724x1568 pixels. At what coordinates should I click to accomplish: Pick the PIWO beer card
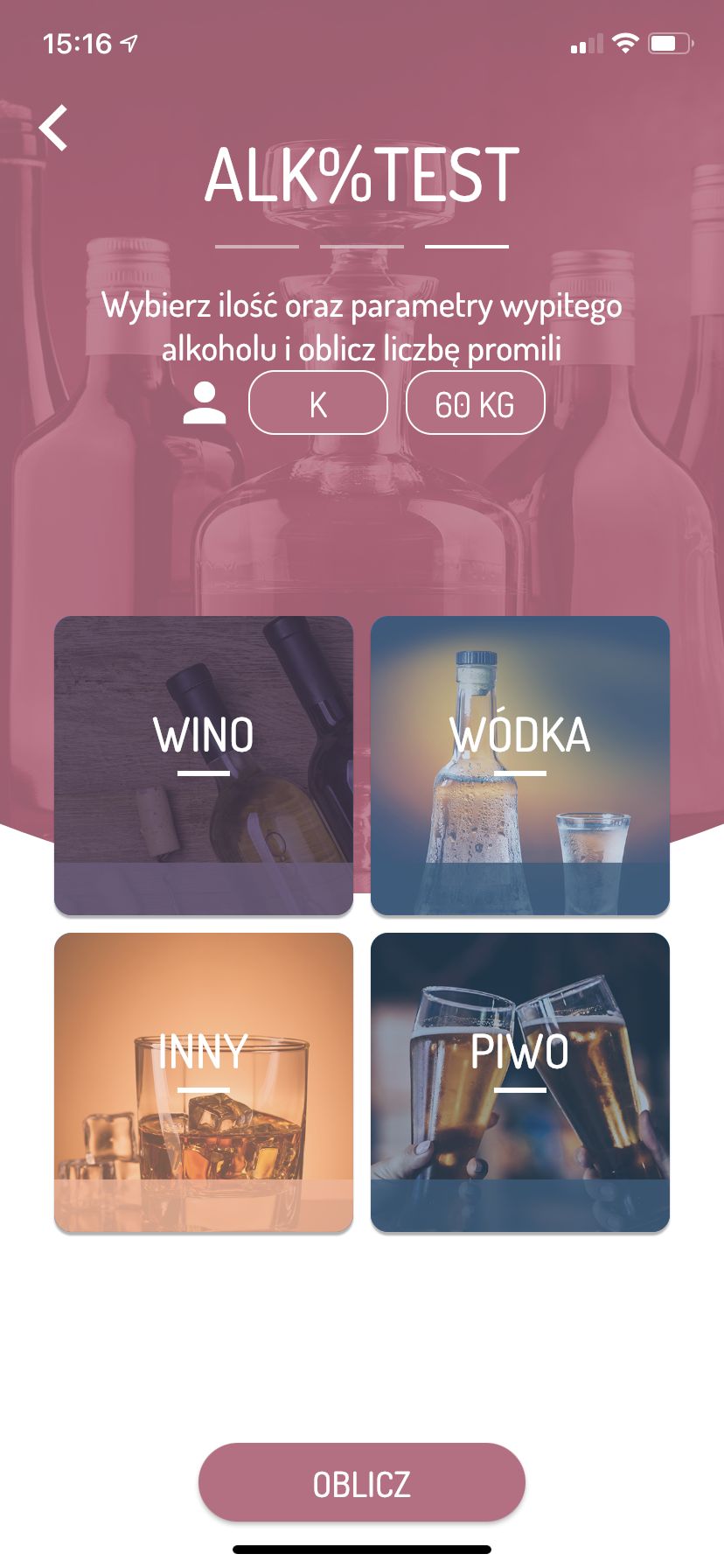click(x=520, y=1082)
